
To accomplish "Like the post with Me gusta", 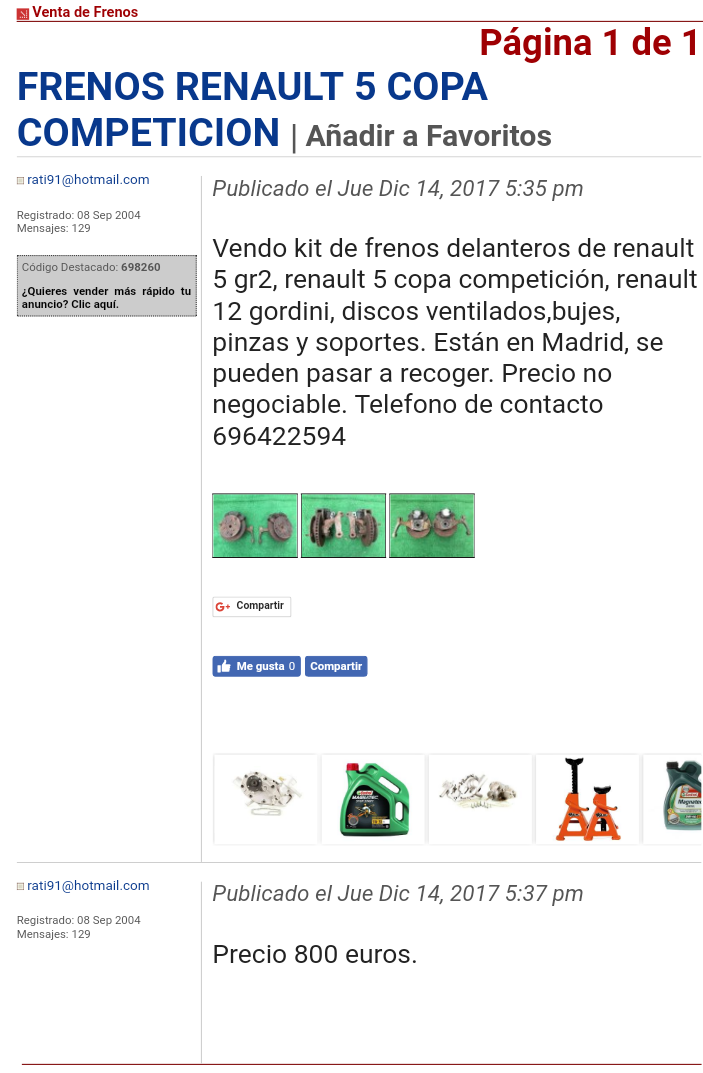I will tap(256, 666).
